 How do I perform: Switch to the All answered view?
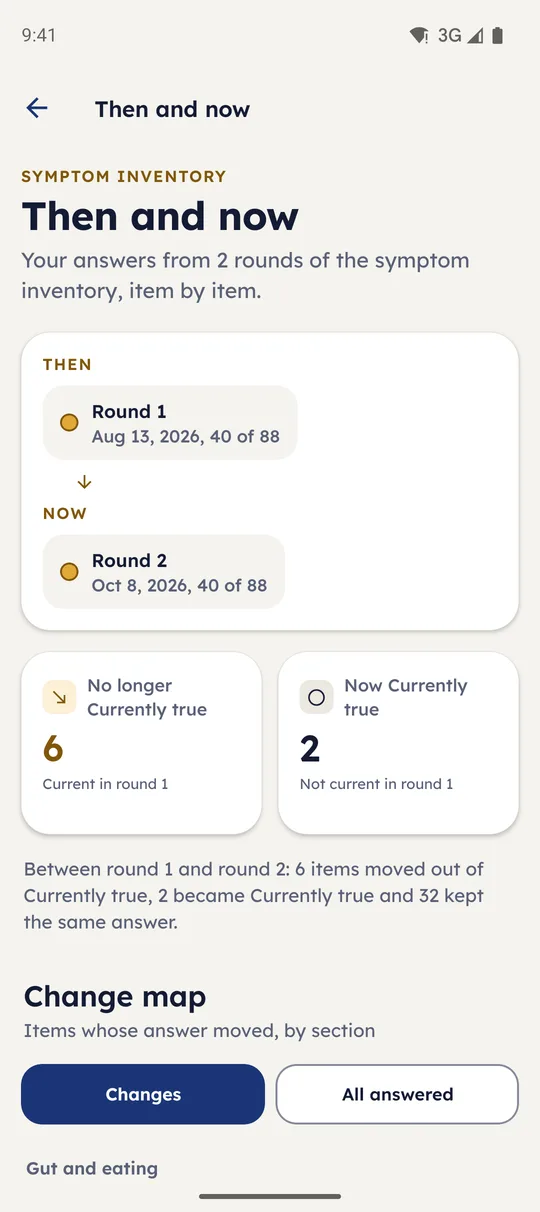coord(397,1094)
